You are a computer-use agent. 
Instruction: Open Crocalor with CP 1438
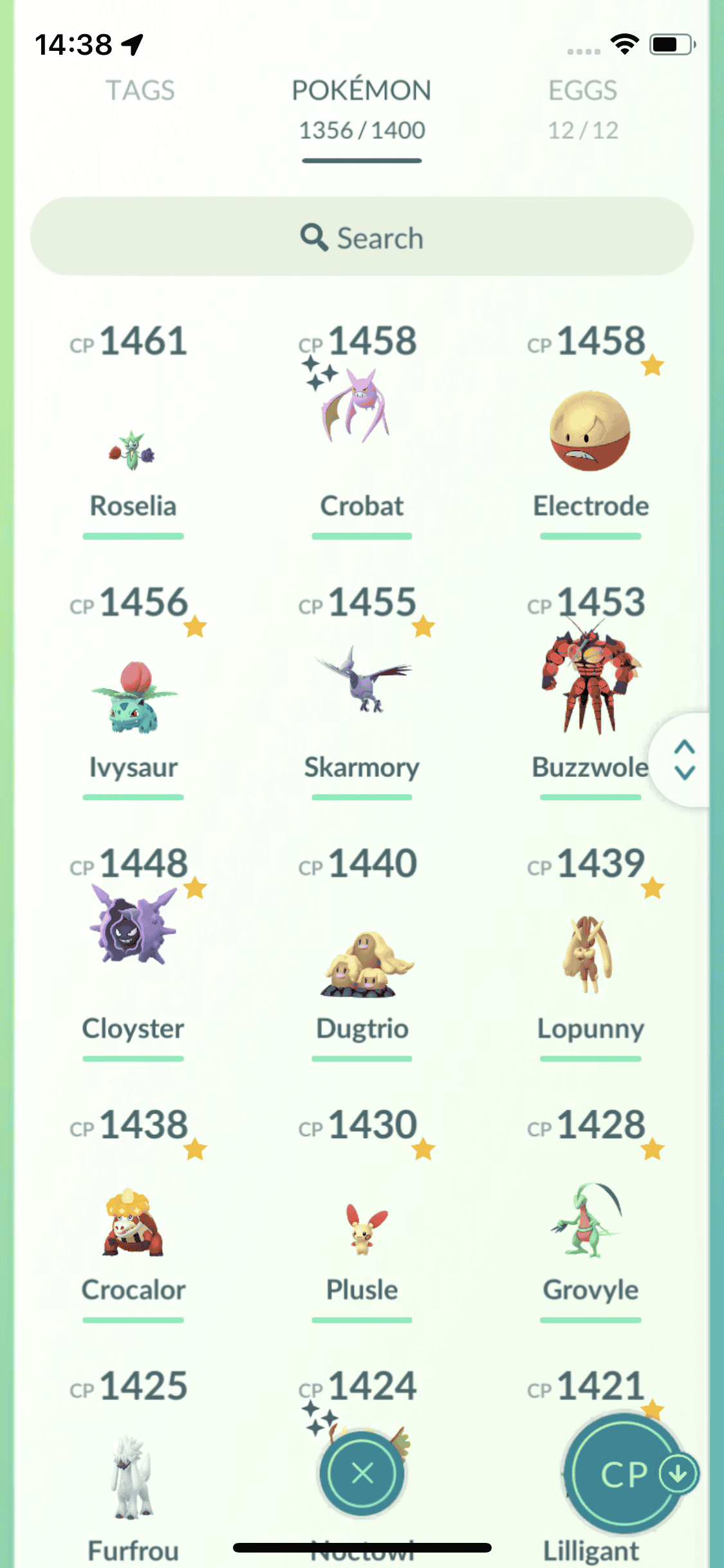pos(133,1223)
